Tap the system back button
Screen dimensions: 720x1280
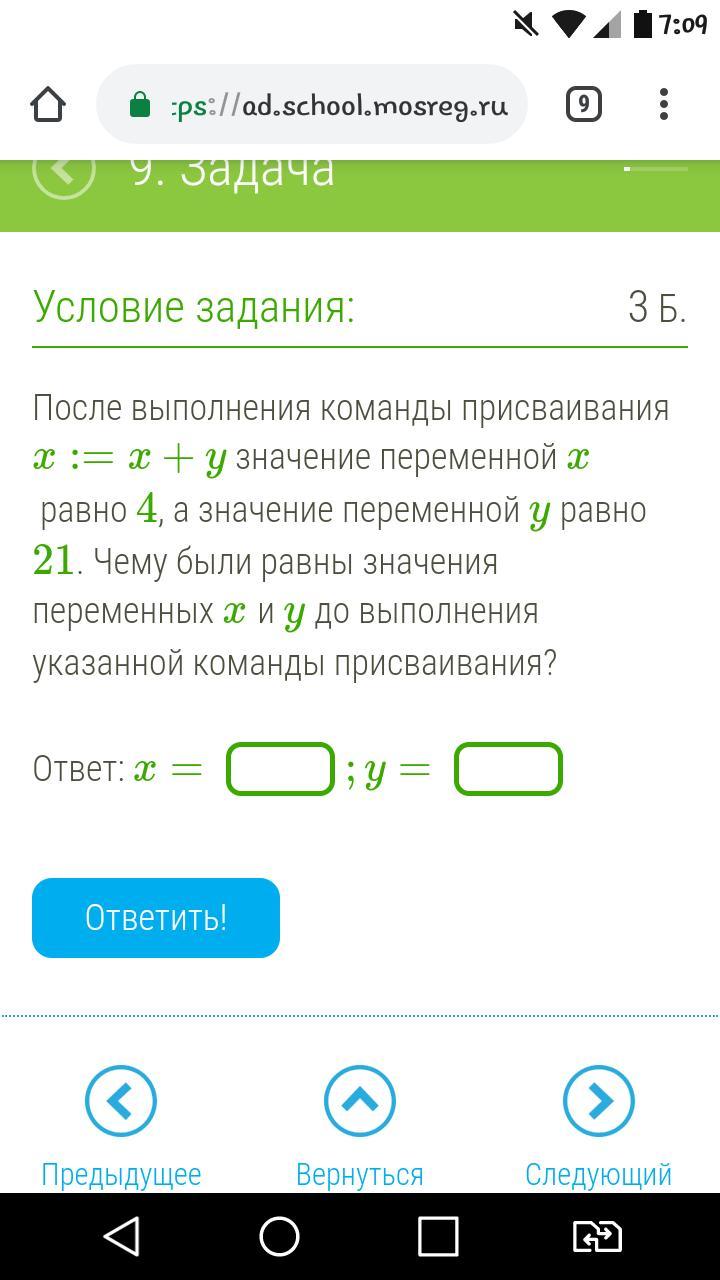(122, 1237)
